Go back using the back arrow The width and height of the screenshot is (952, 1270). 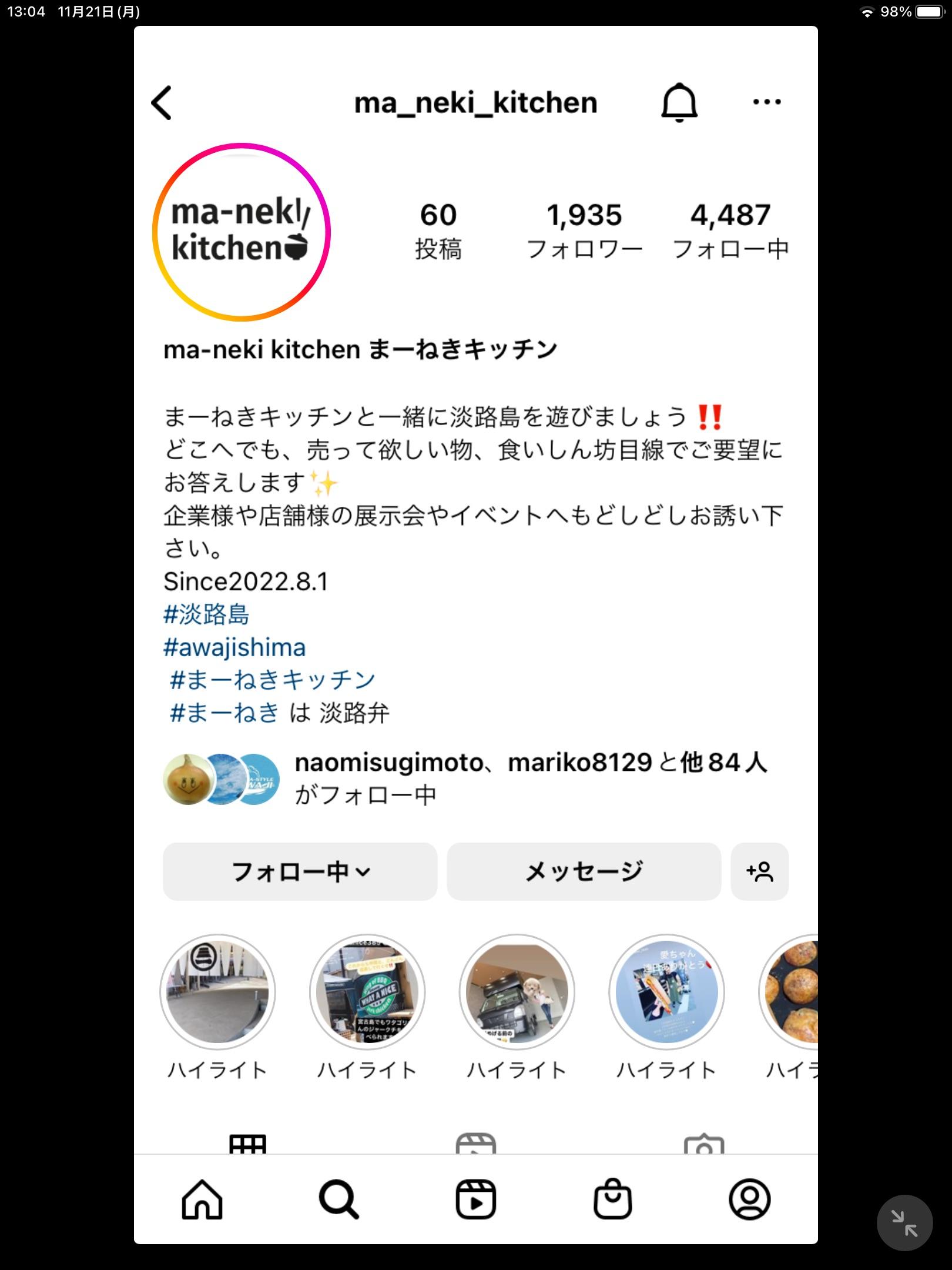click(x=162, y=103)
